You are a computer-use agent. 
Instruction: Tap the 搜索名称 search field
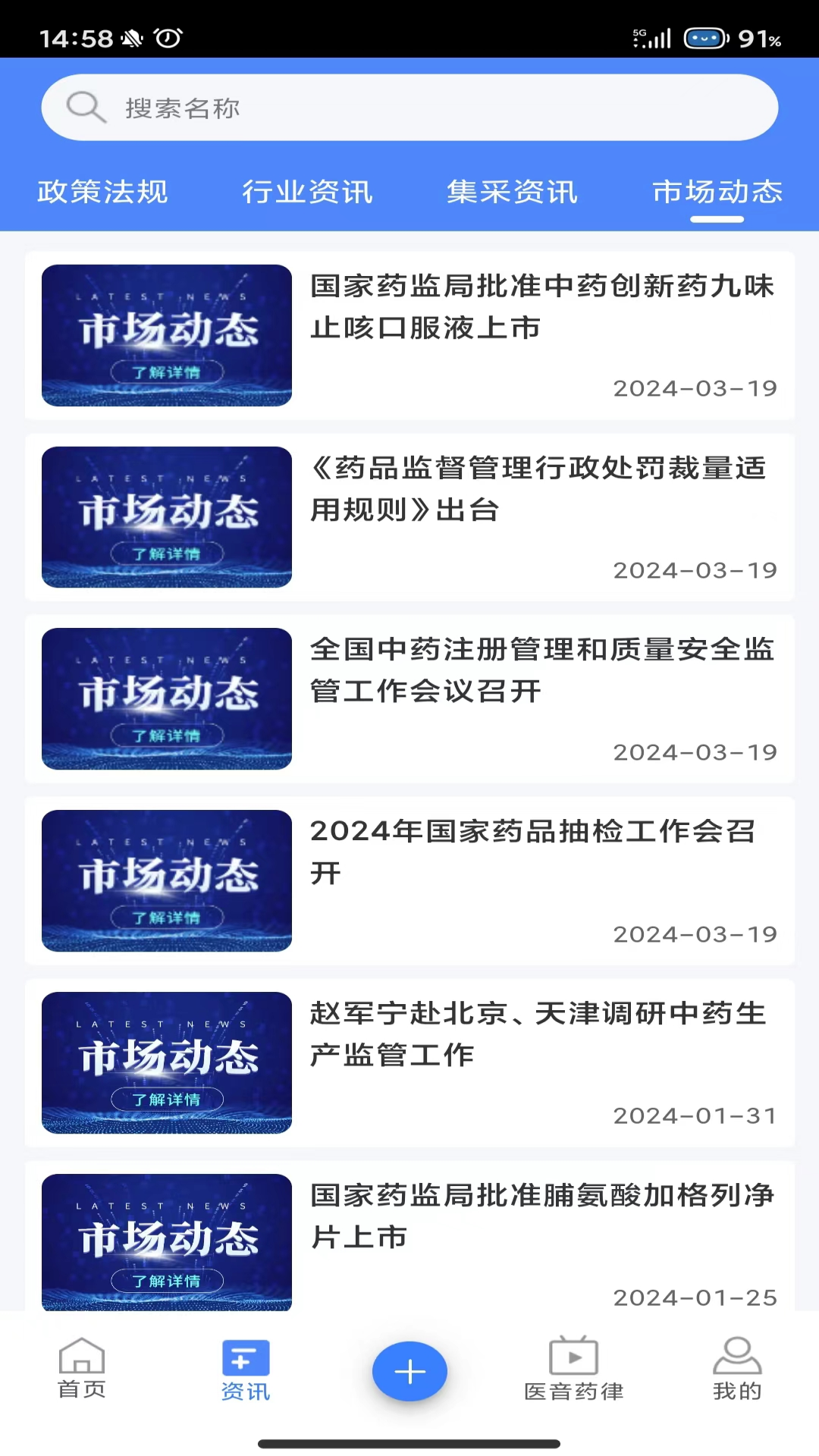point(409,108)
